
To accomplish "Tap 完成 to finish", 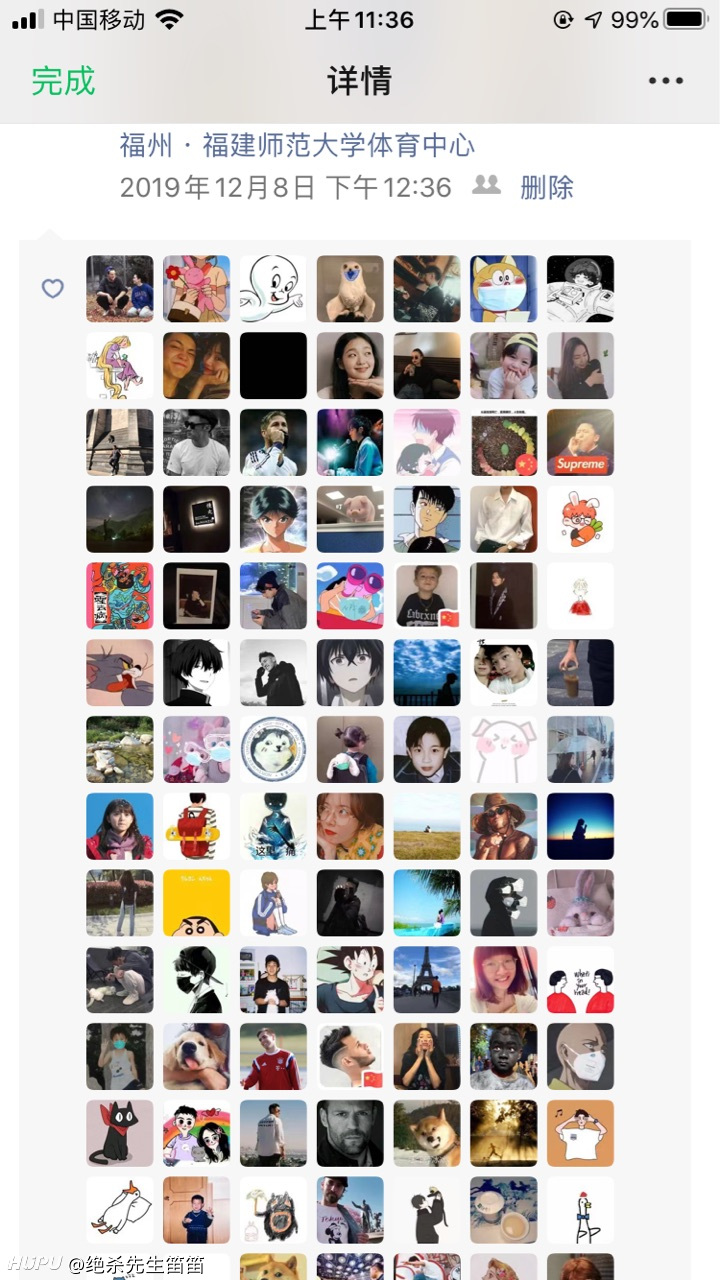I will (x=63, y=81).
